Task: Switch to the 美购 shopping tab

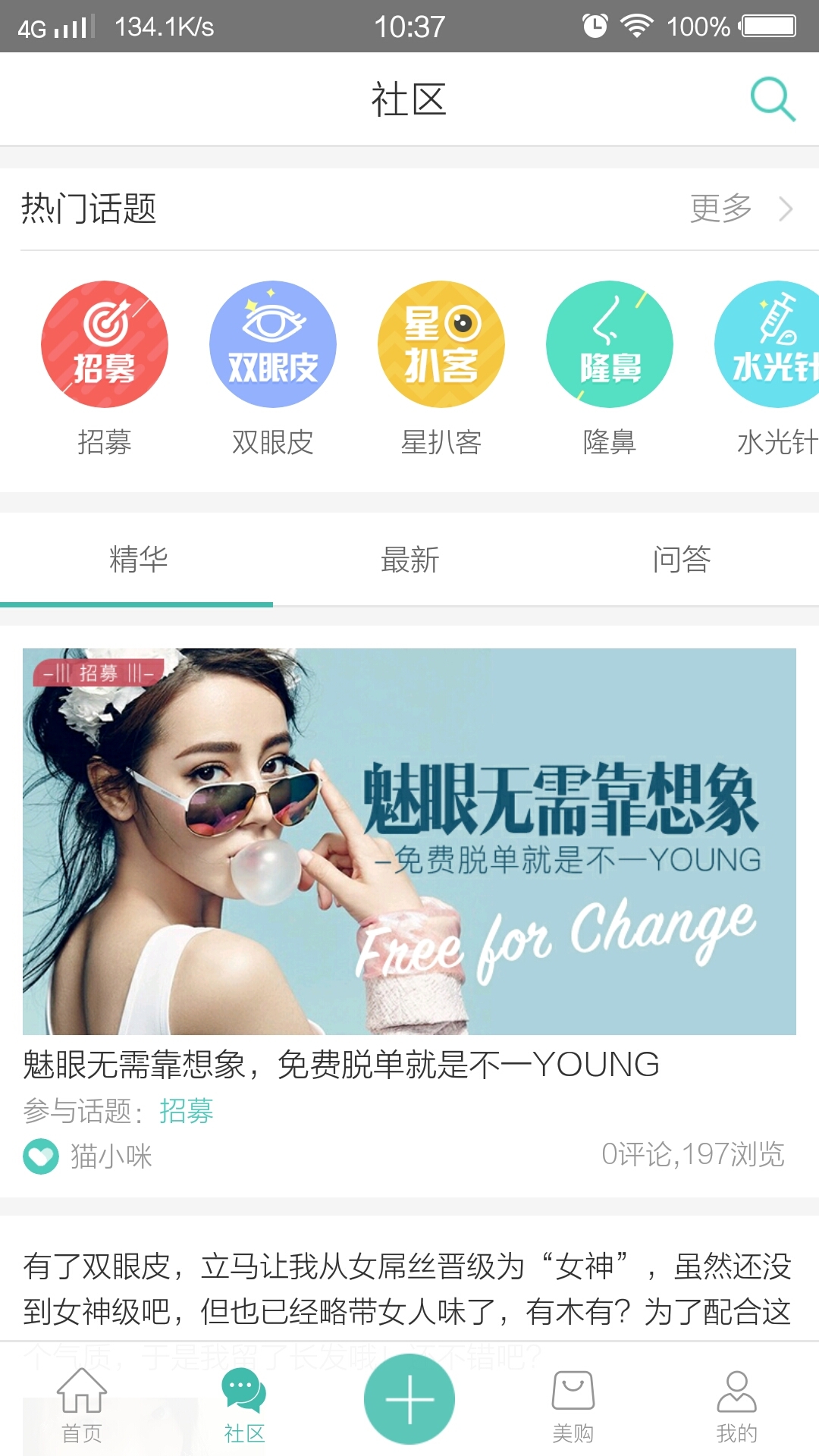Action: pyautogui.click(x=573, y=1407)
